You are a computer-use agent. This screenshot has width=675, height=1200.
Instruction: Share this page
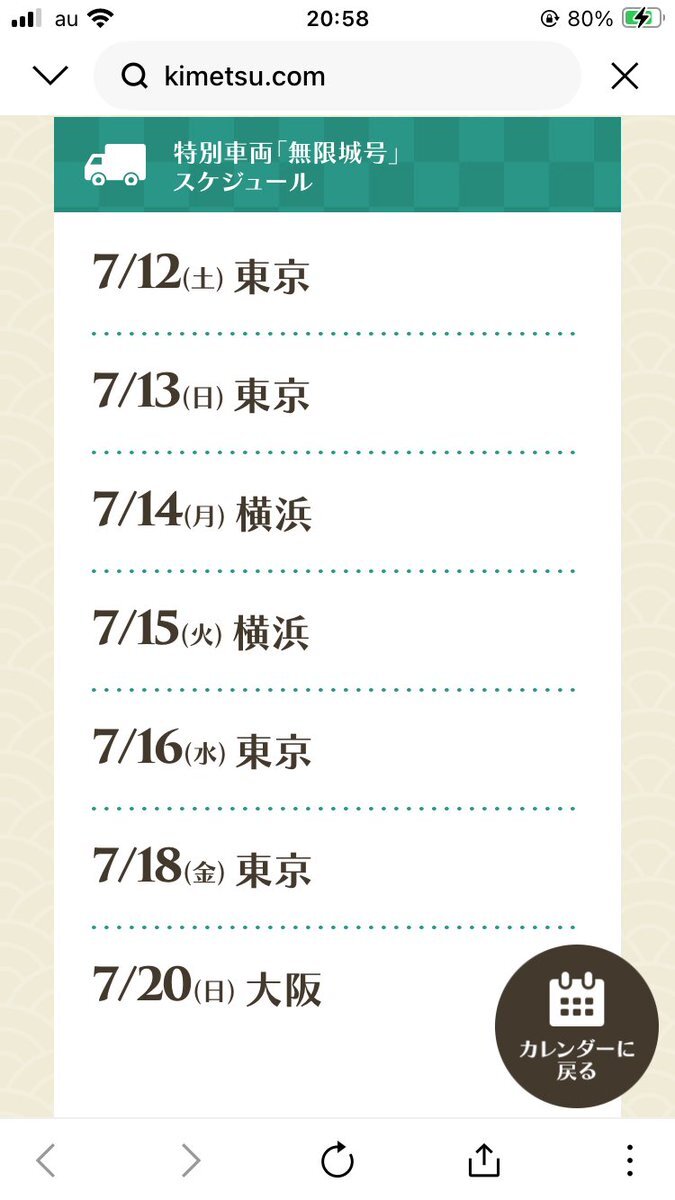[483, 1160]
